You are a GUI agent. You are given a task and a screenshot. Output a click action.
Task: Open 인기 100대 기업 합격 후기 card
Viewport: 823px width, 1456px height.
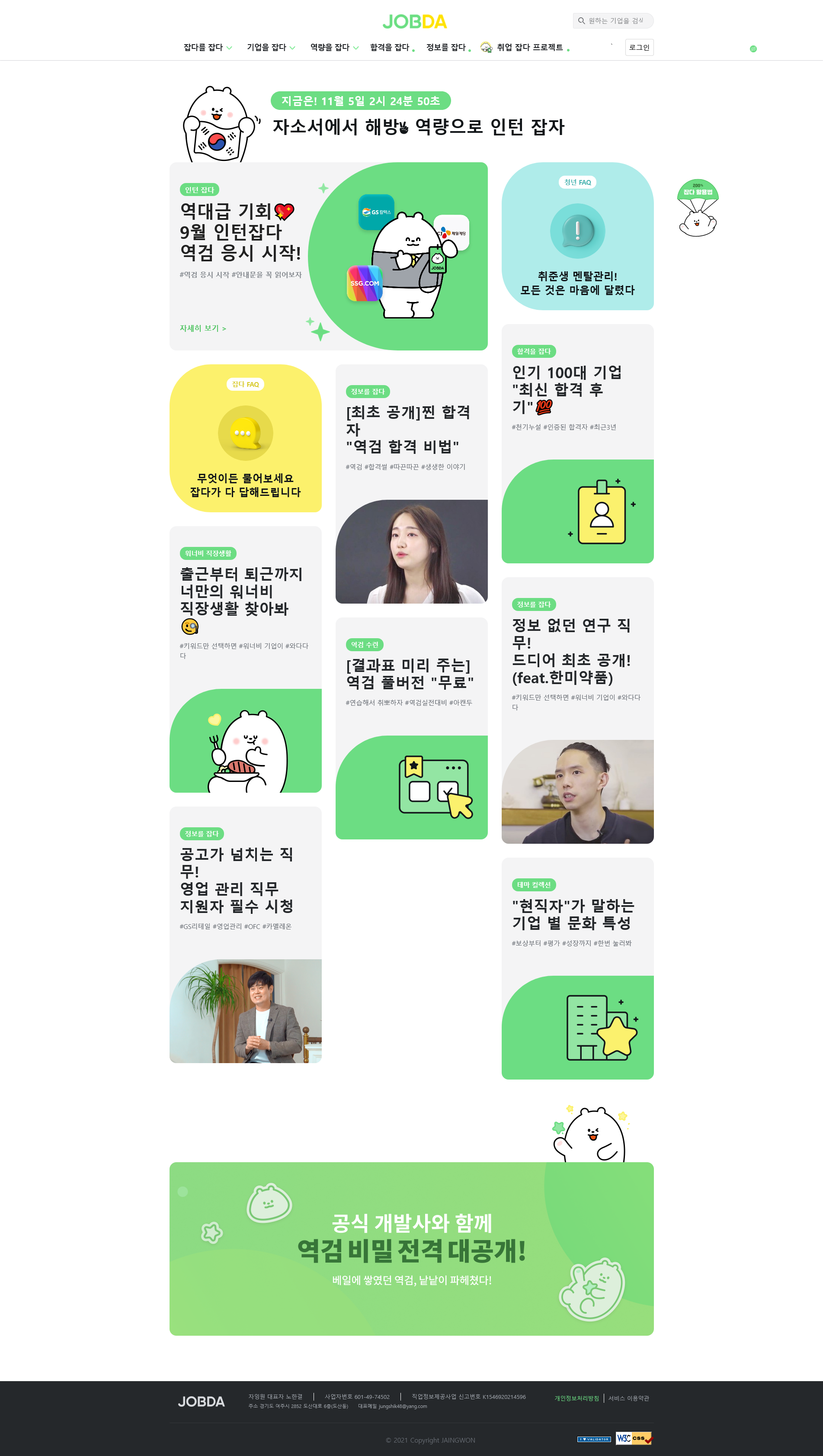coord(577,444)
